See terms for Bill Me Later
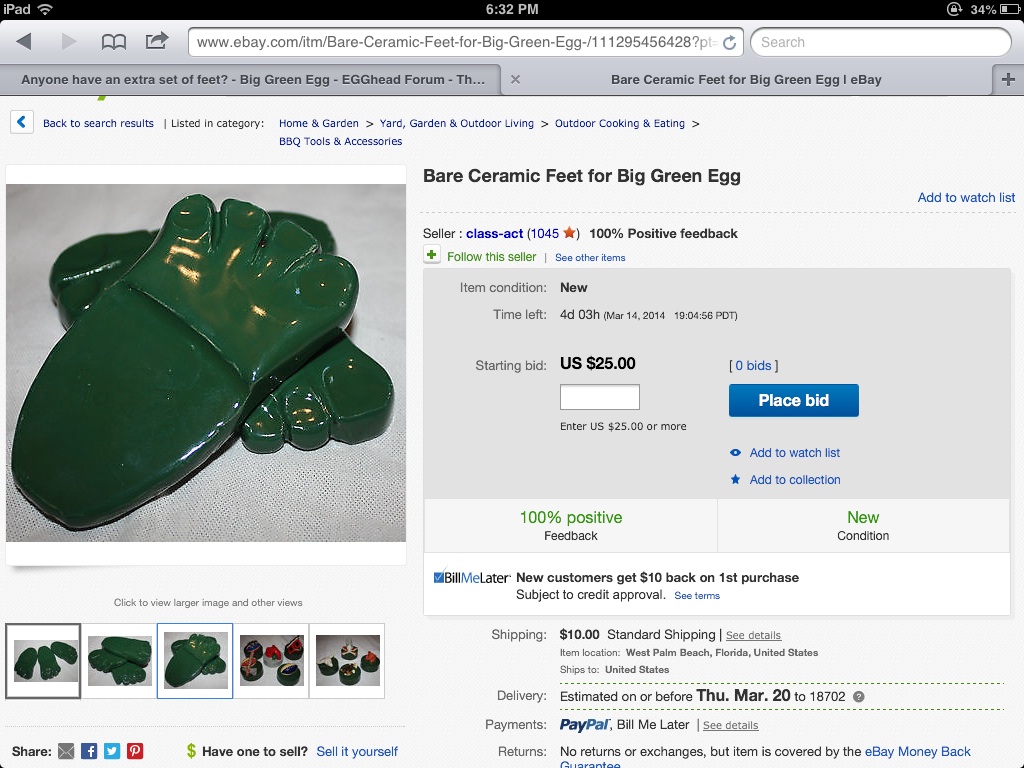Viewport: 1024px width, 768px height. point(697,595)
